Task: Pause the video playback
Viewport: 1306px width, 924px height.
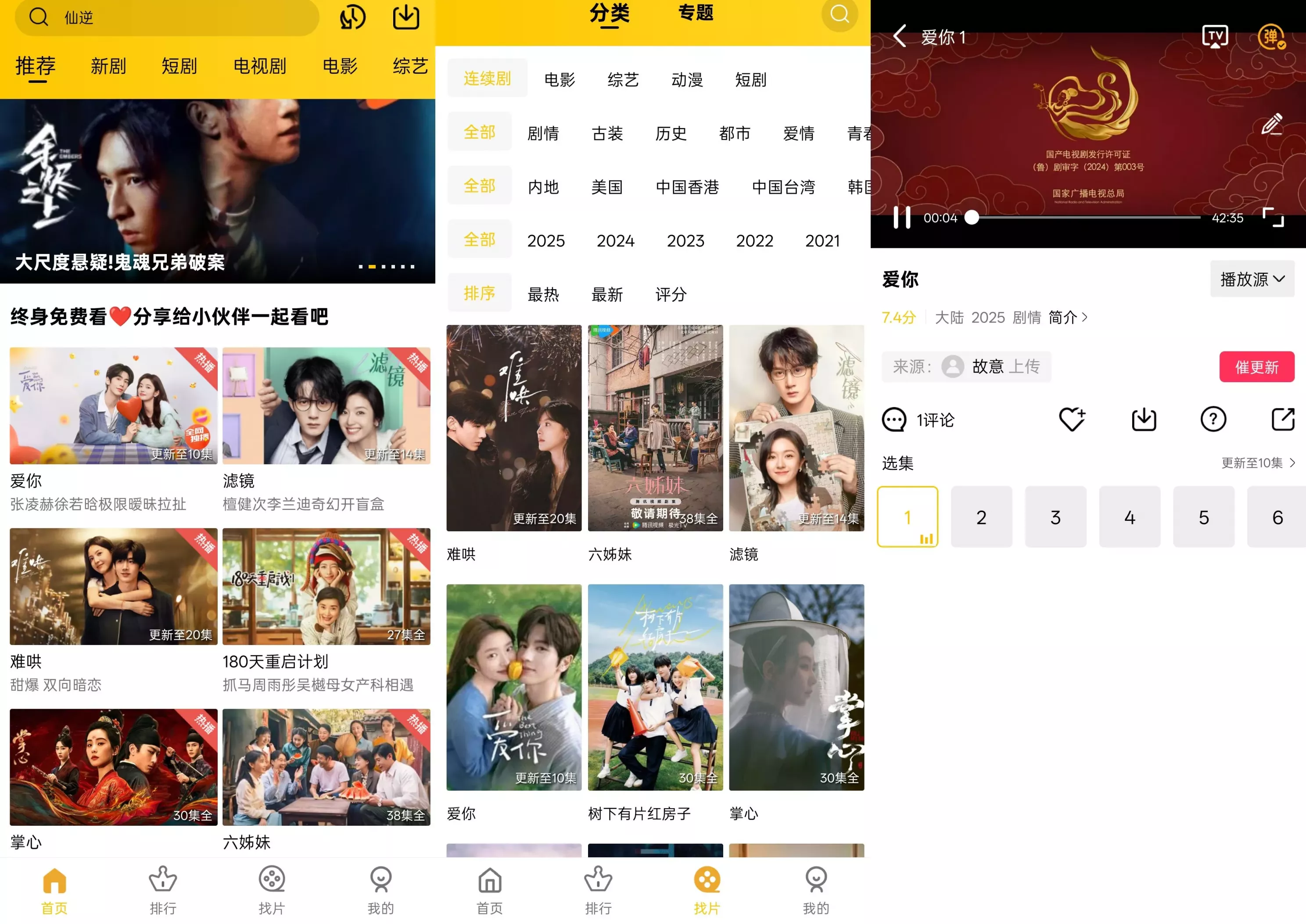Action: tap(902, 217)
